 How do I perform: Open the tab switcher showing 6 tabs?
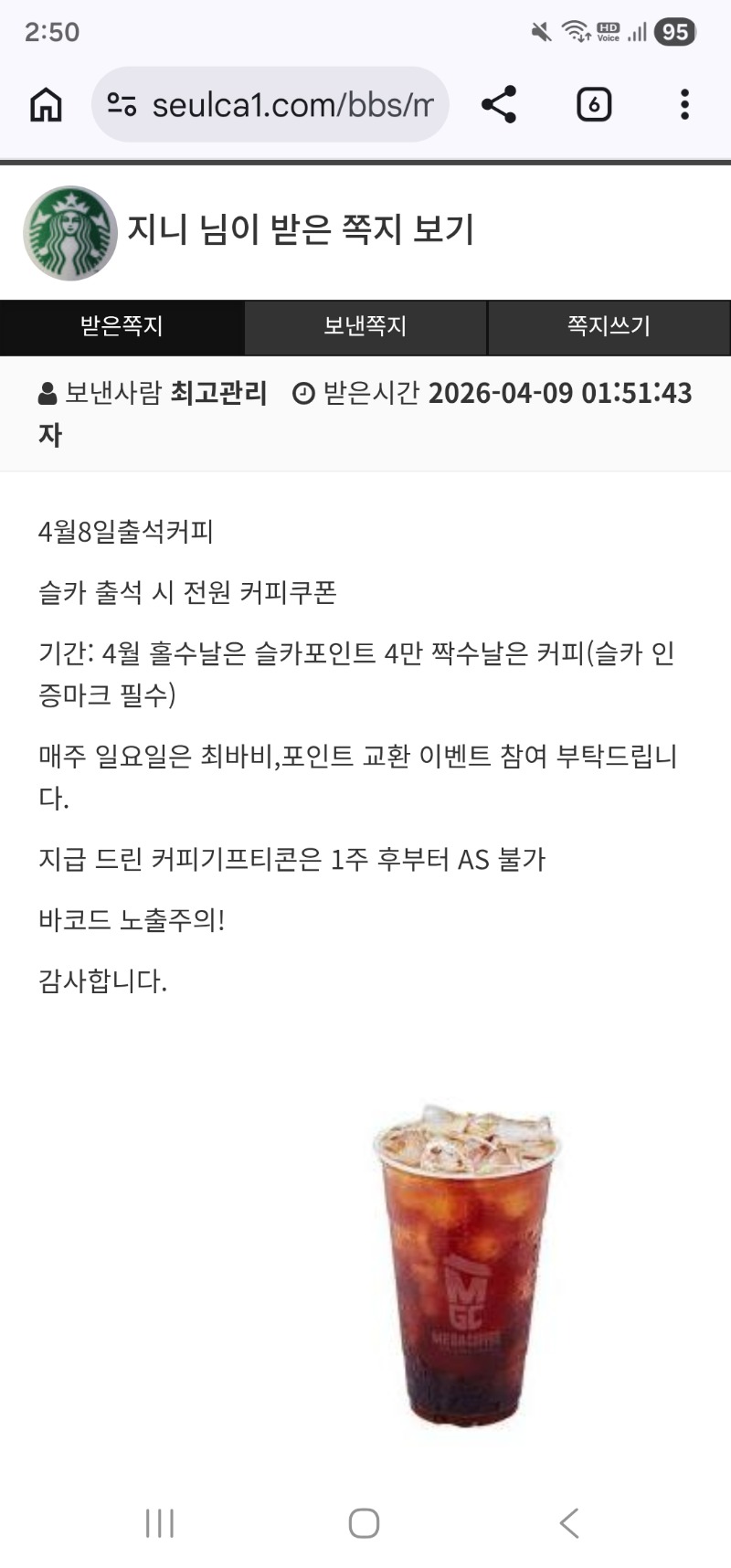pos(594,105)
